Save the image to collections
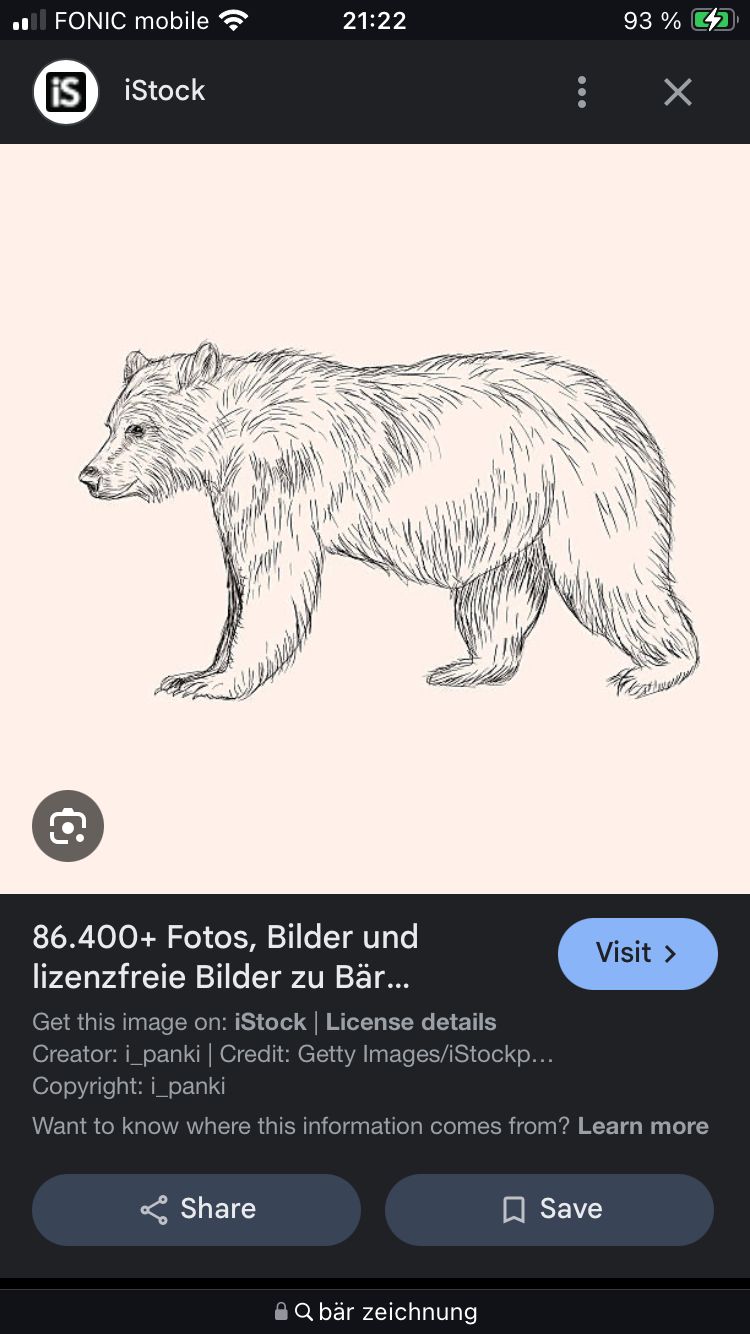 (x=549, y=1209)
